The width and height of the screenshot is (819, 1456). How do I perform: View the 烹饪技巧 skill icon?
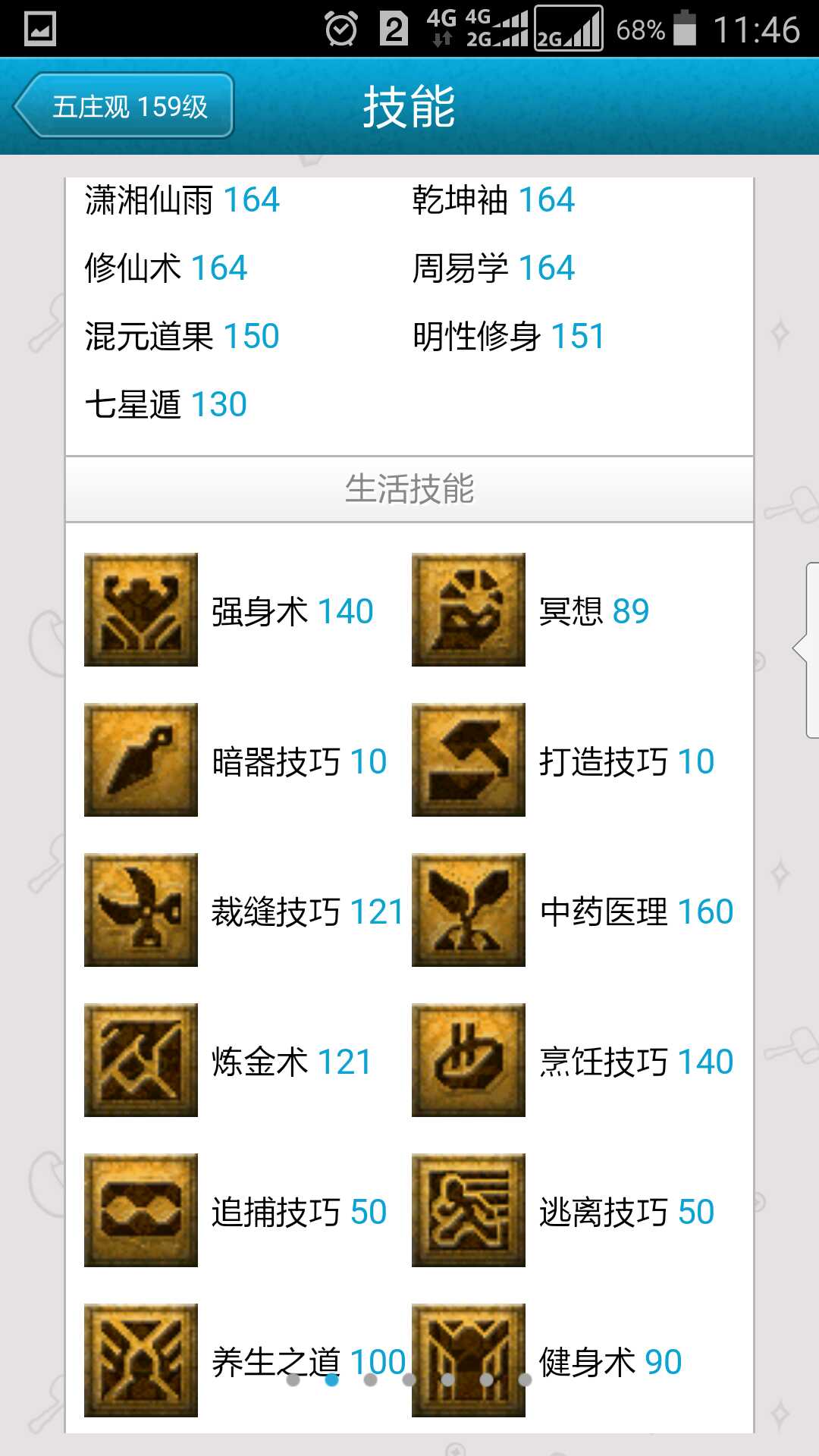pos(468,1060)
